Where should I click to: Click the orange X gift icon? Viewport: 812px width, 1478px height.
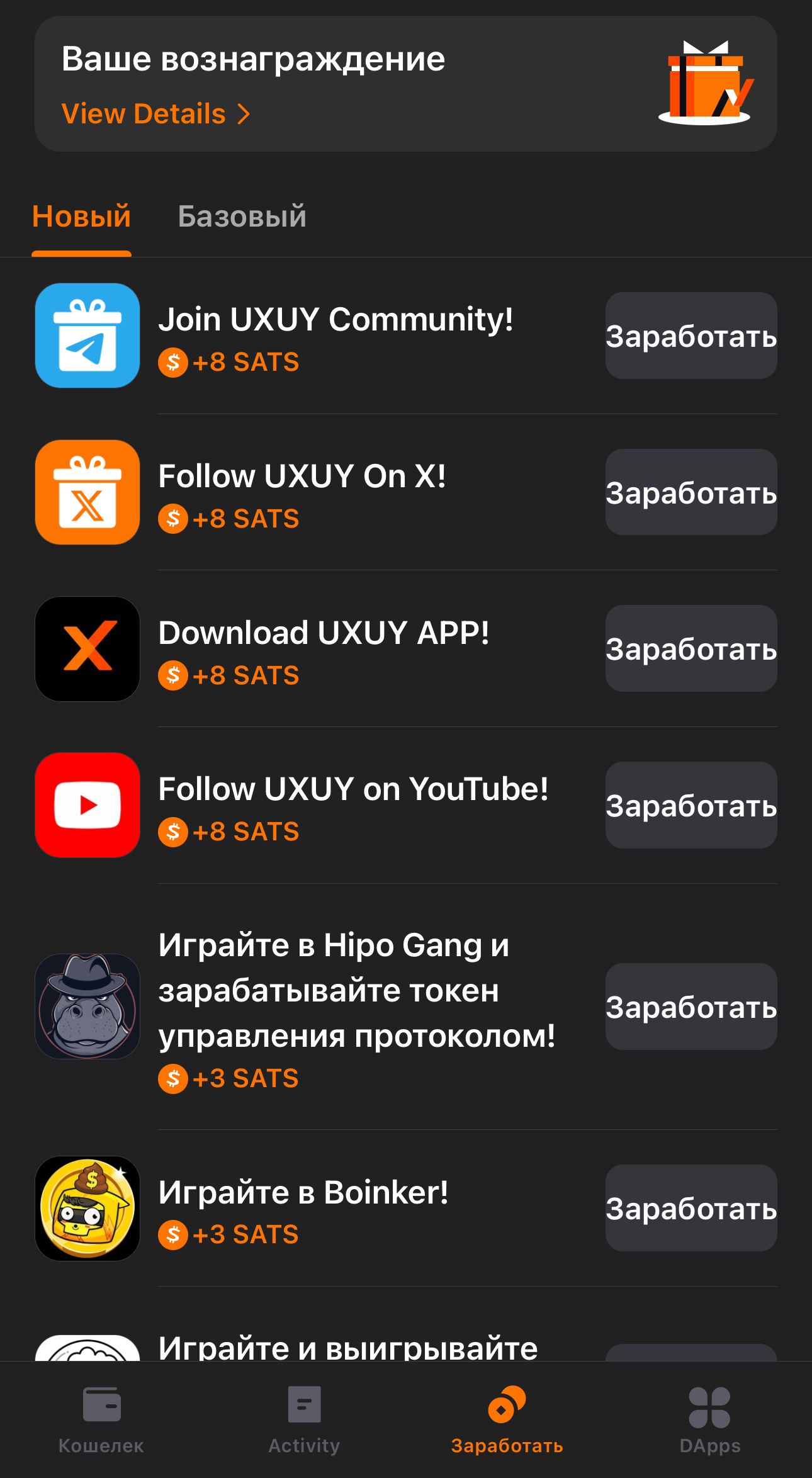tap(87, 492)
